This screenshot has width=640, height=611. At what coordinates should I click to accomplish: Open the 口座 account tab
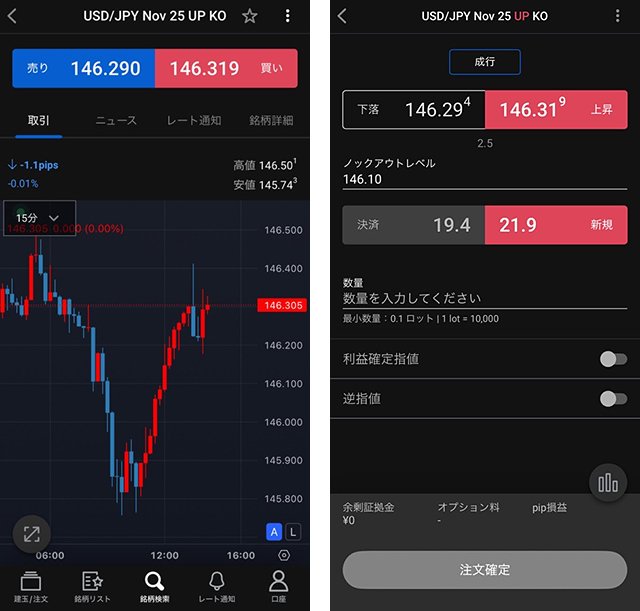click(279, 586)
